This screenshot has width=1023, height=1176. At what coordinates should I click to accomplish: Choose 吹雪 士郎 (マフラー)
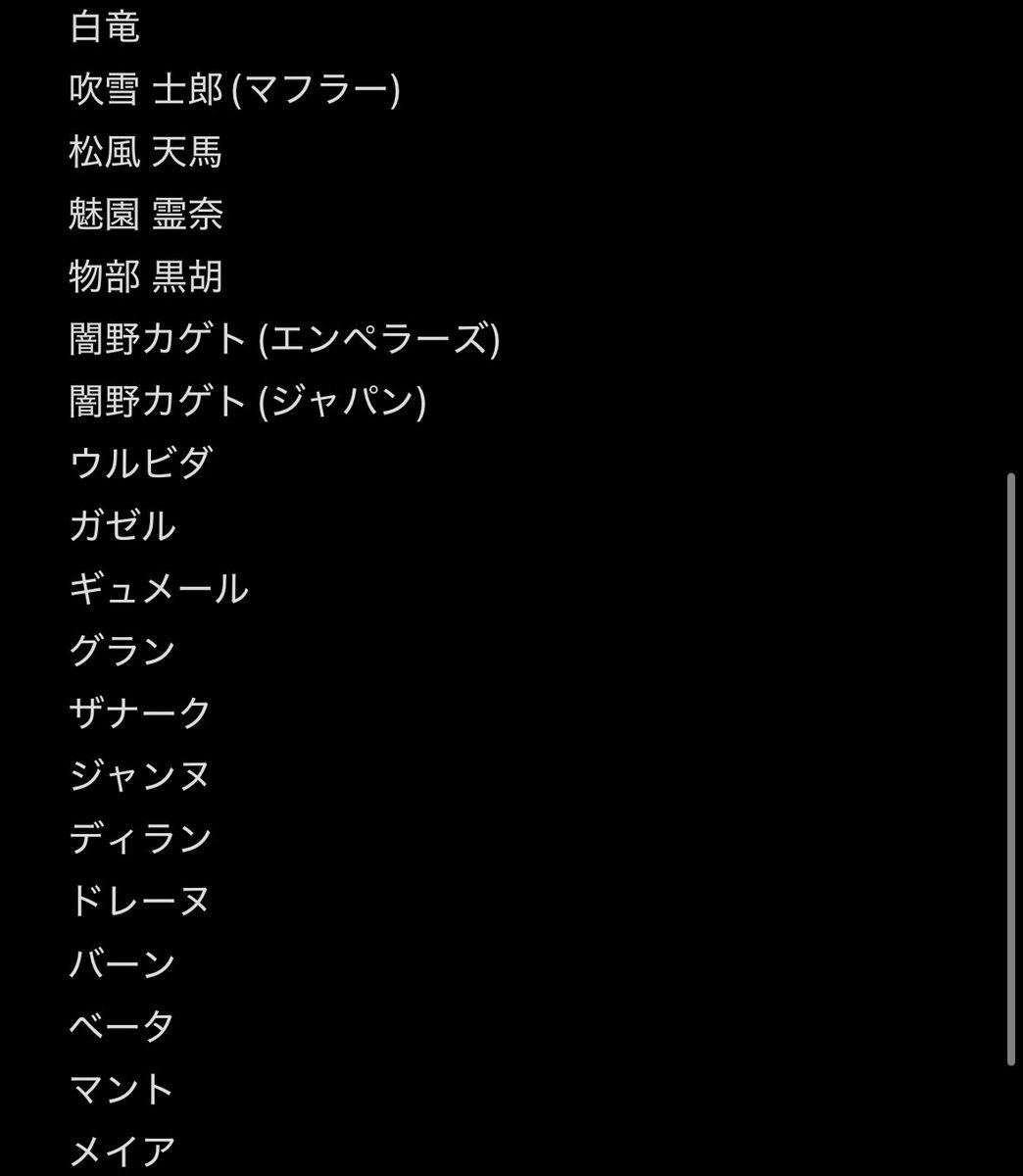pos(234,89)
